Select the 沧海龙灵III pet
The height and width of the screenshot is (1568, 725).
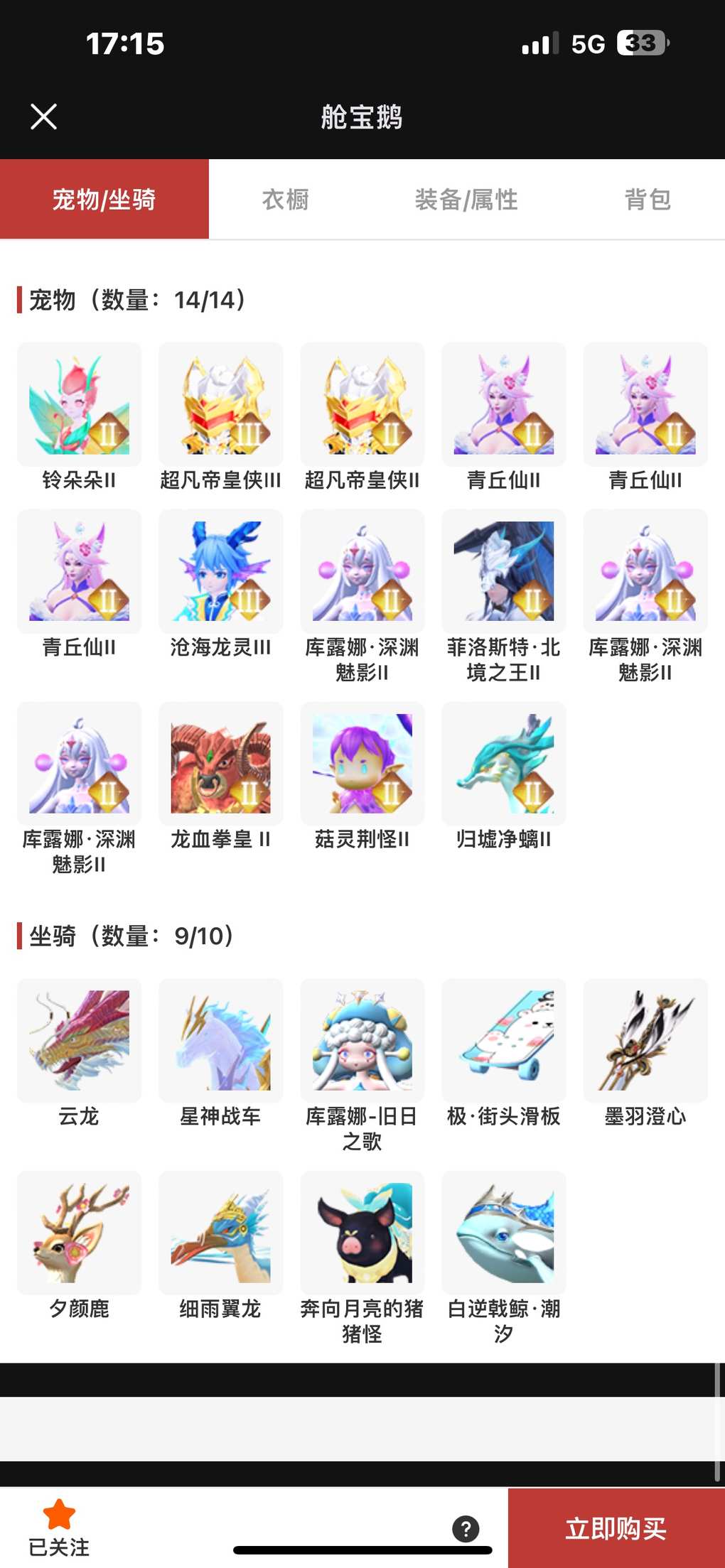coord(220,571)
